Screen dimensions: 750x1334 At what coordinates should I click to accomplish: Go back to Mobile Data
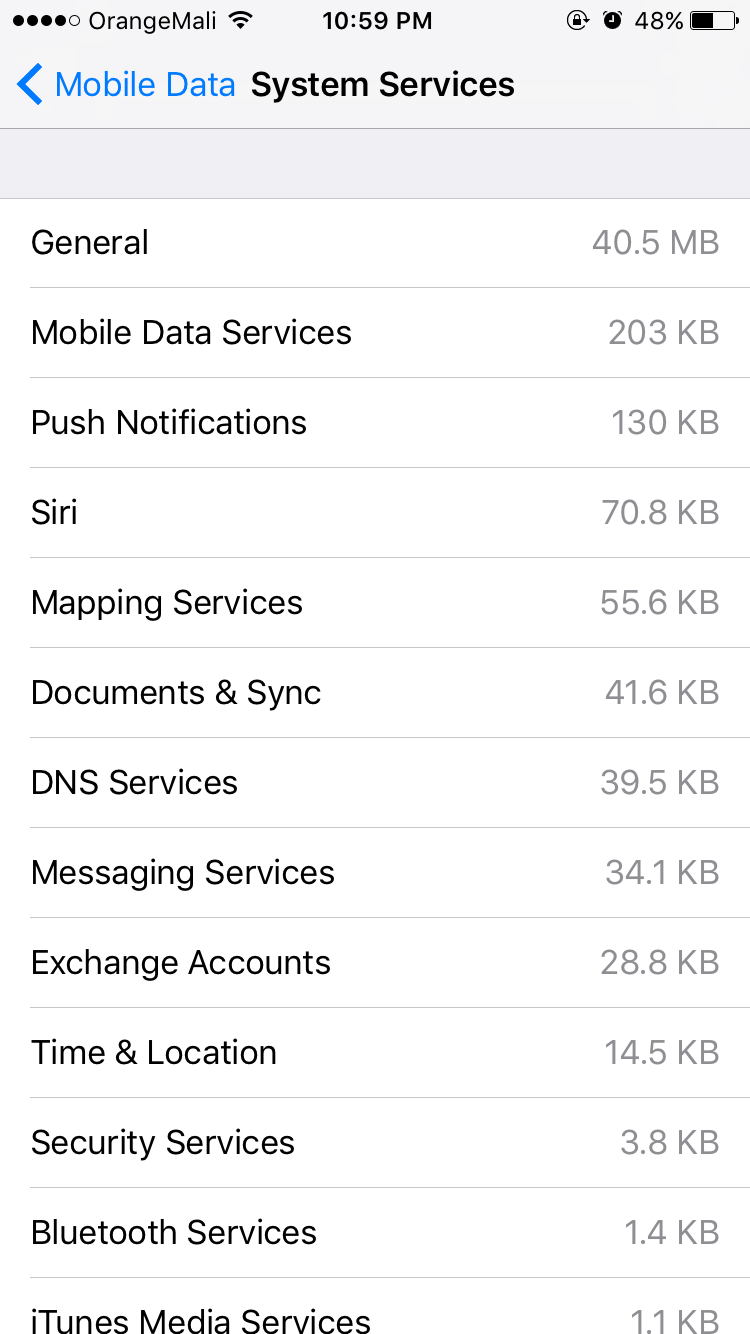125,85
